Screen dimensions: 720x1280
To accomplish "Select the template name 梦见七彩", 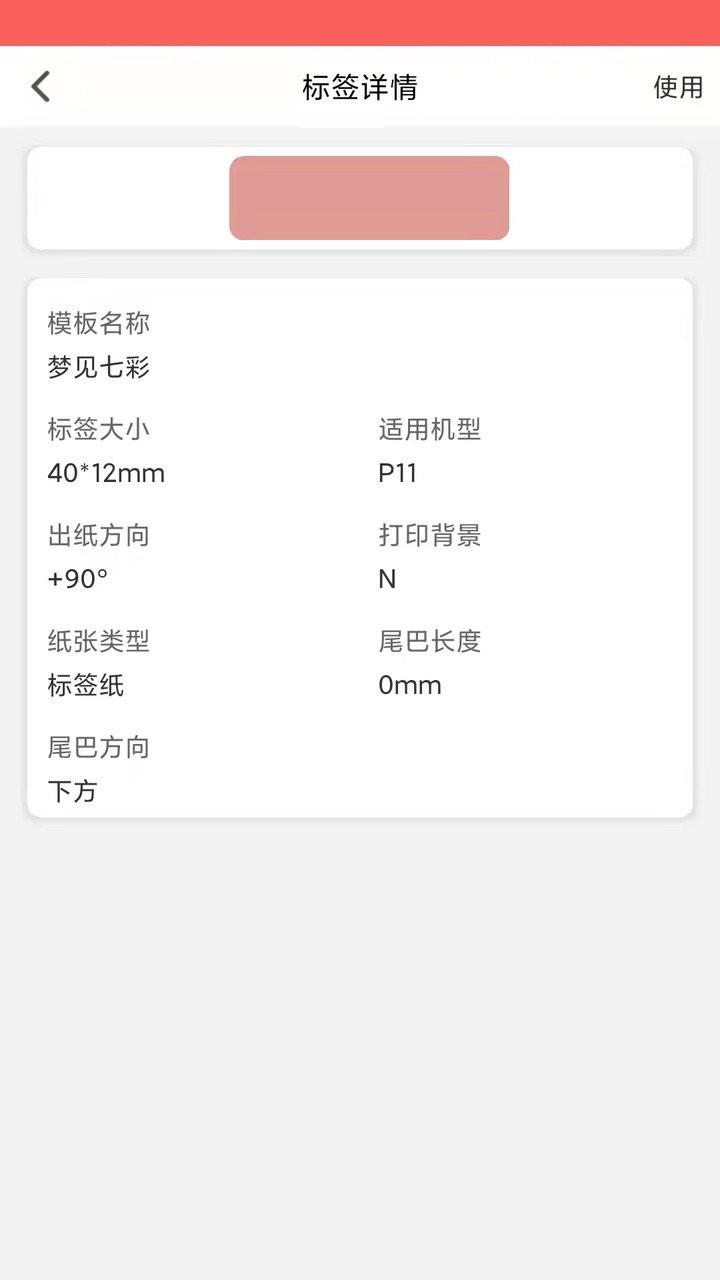I will [x=97, y=367].
